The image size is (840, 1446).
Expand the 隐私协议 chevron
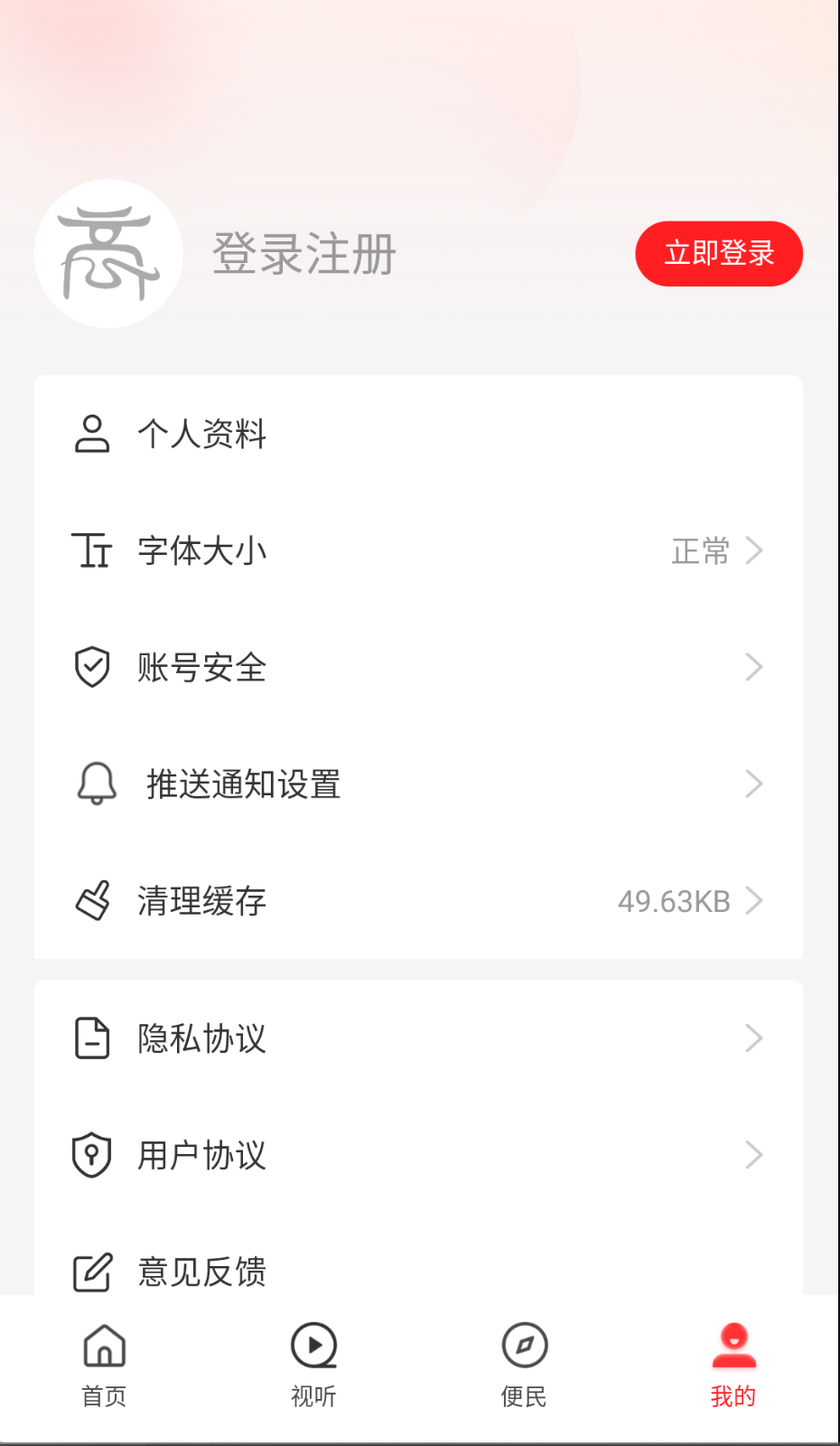tap(755, 1039)
